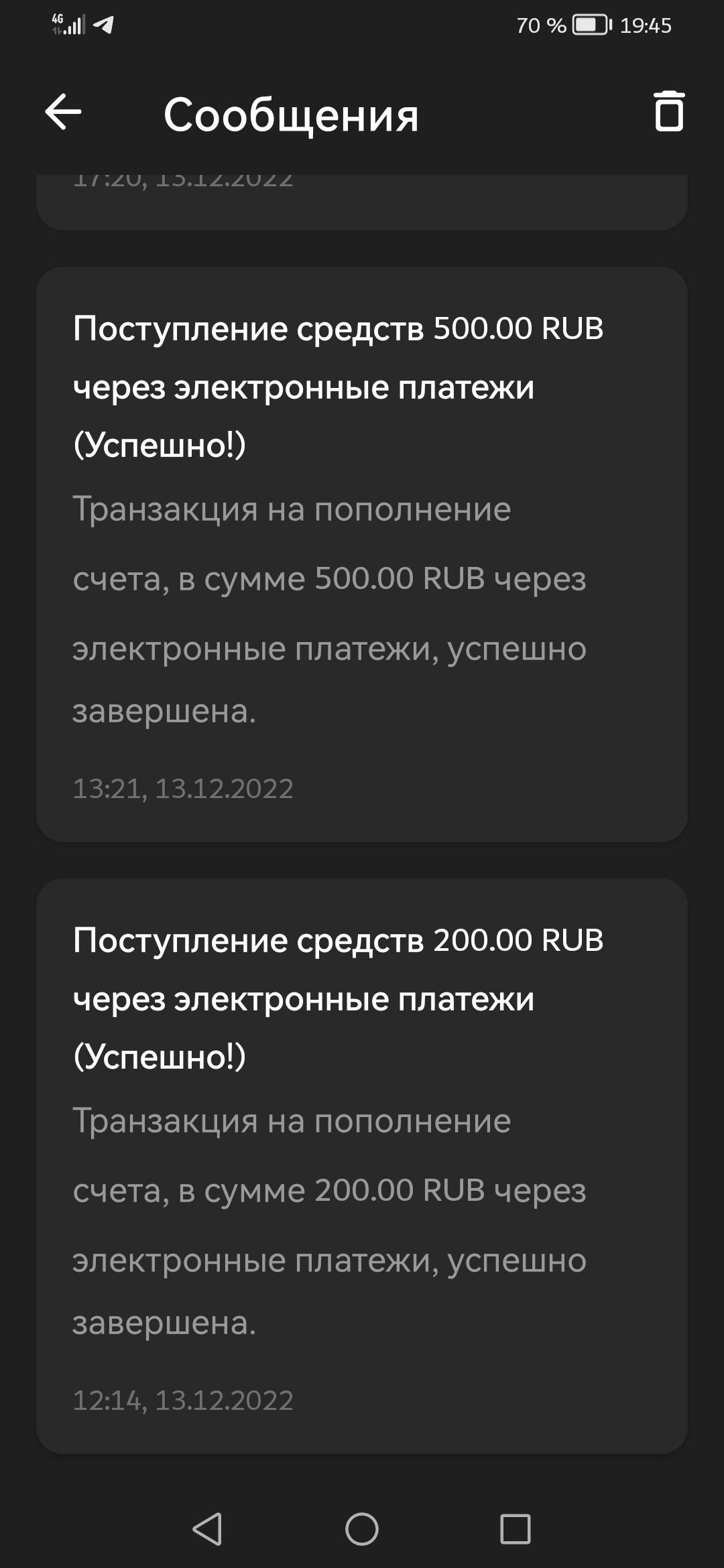Open the 200.00 RUB deposit message

pyautogui.click(x=362, y=1166)
